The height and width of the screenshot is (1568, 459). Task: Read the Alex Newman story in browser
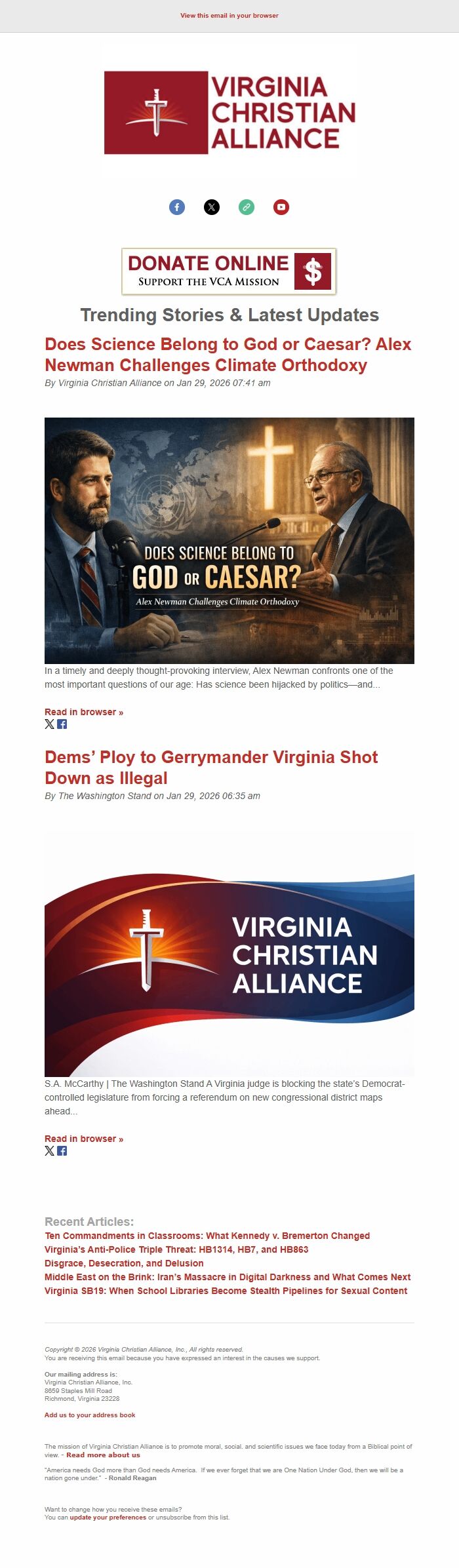click(x=84, y=712)
